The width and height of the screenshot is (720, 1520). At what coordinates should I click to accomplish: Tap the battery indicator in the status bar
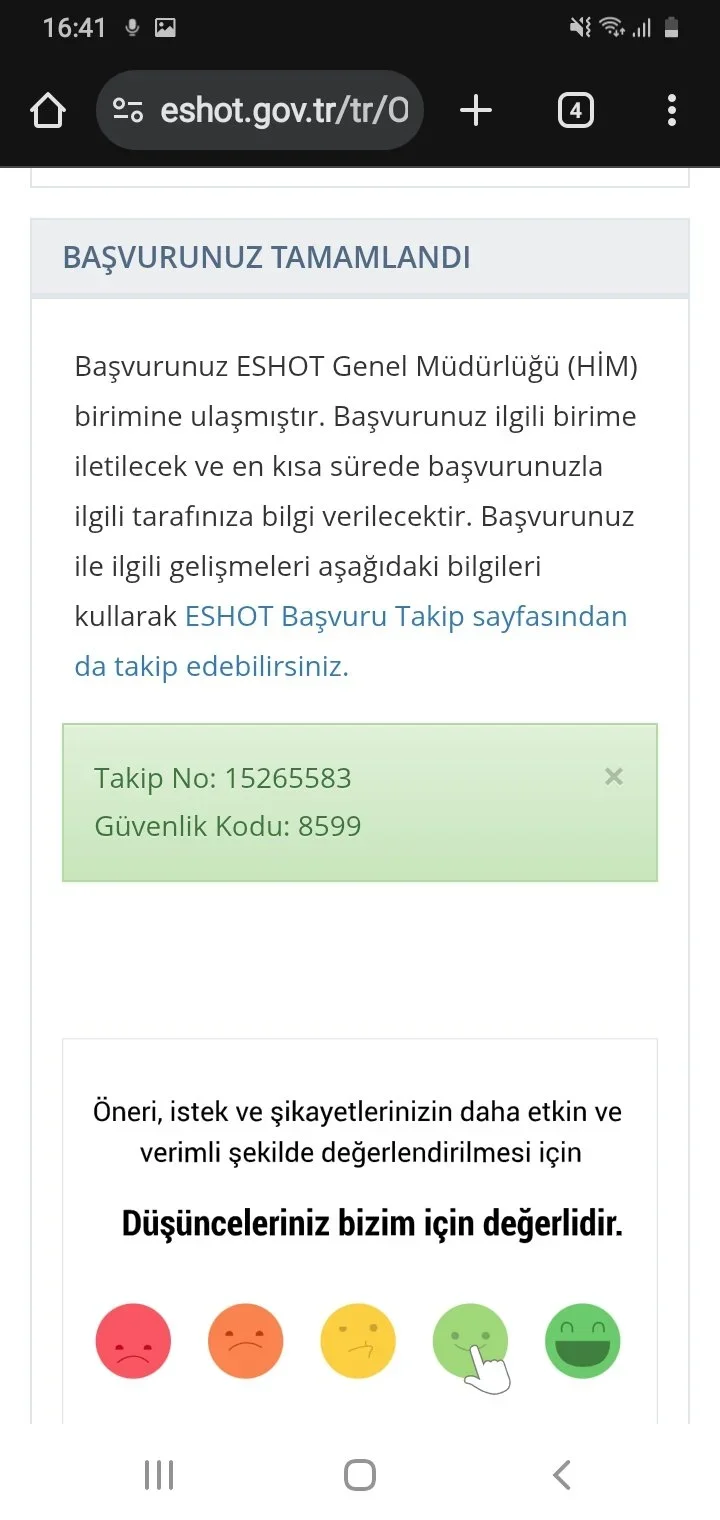click(670, 27)
